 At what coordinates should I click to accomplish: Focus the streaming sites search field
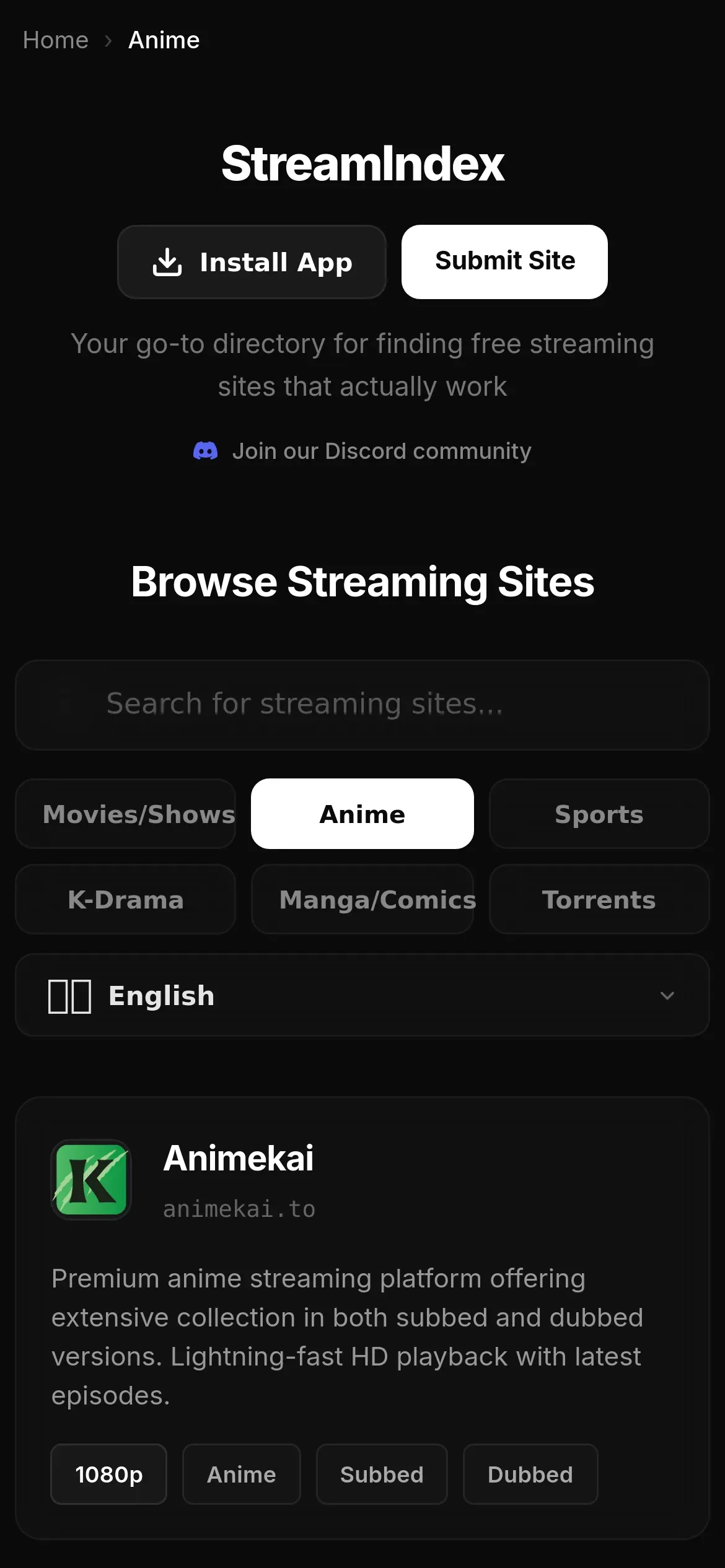click(362, 704)
